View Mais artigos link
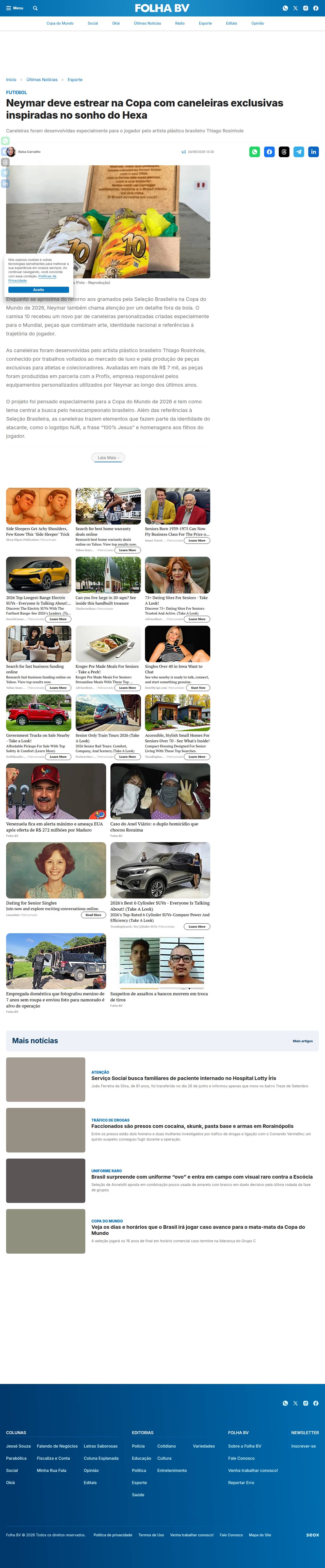The height and width of the screenshot is (1568, 325). point(302,1041)
